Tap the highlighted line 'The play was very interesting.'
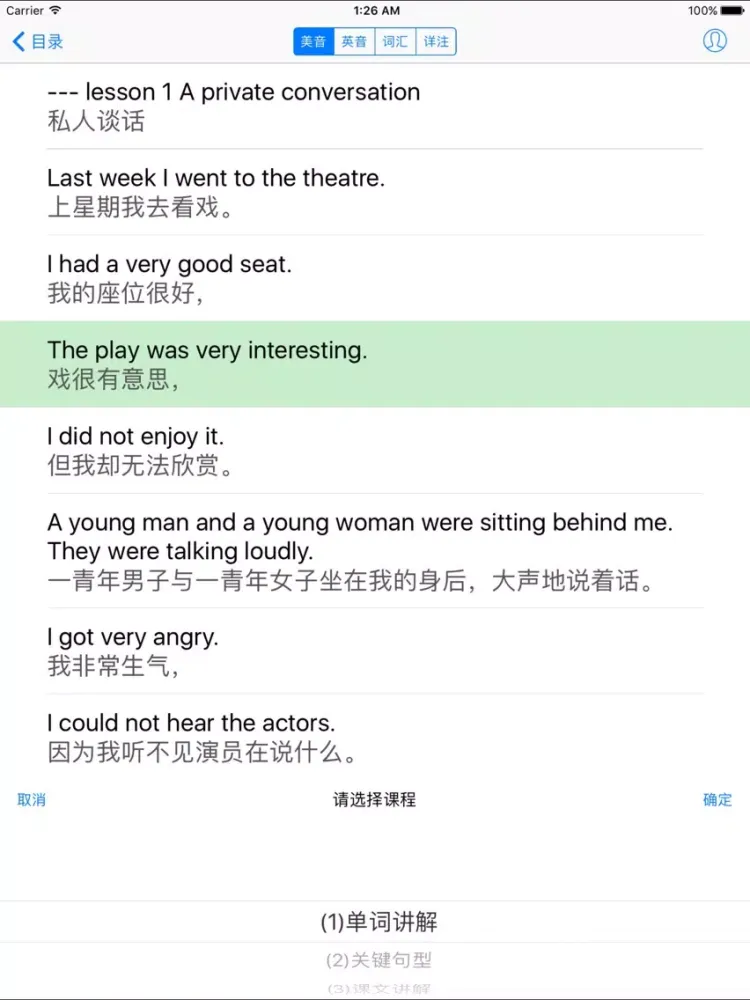The width and height of the screenshot is (750, 1000). coord(375,364)
